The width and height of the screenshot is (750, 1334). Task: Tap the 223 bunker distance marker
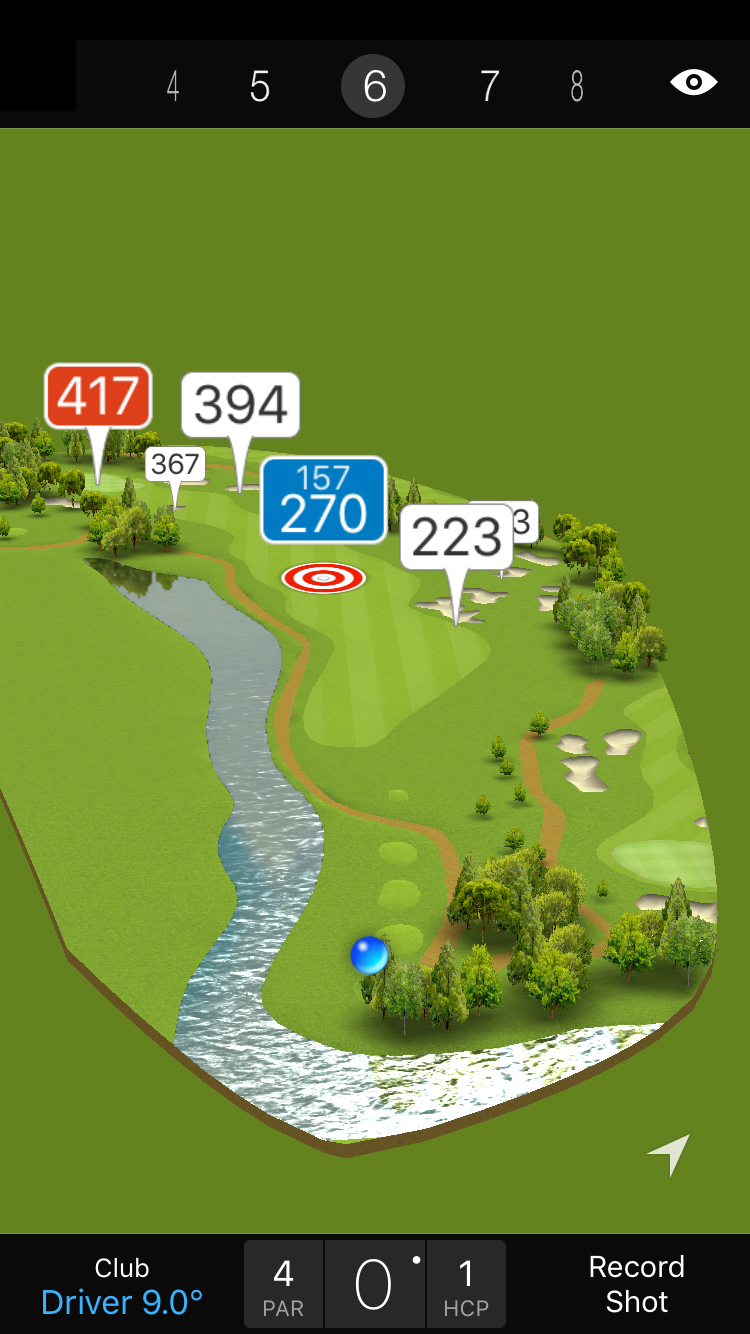456,538
